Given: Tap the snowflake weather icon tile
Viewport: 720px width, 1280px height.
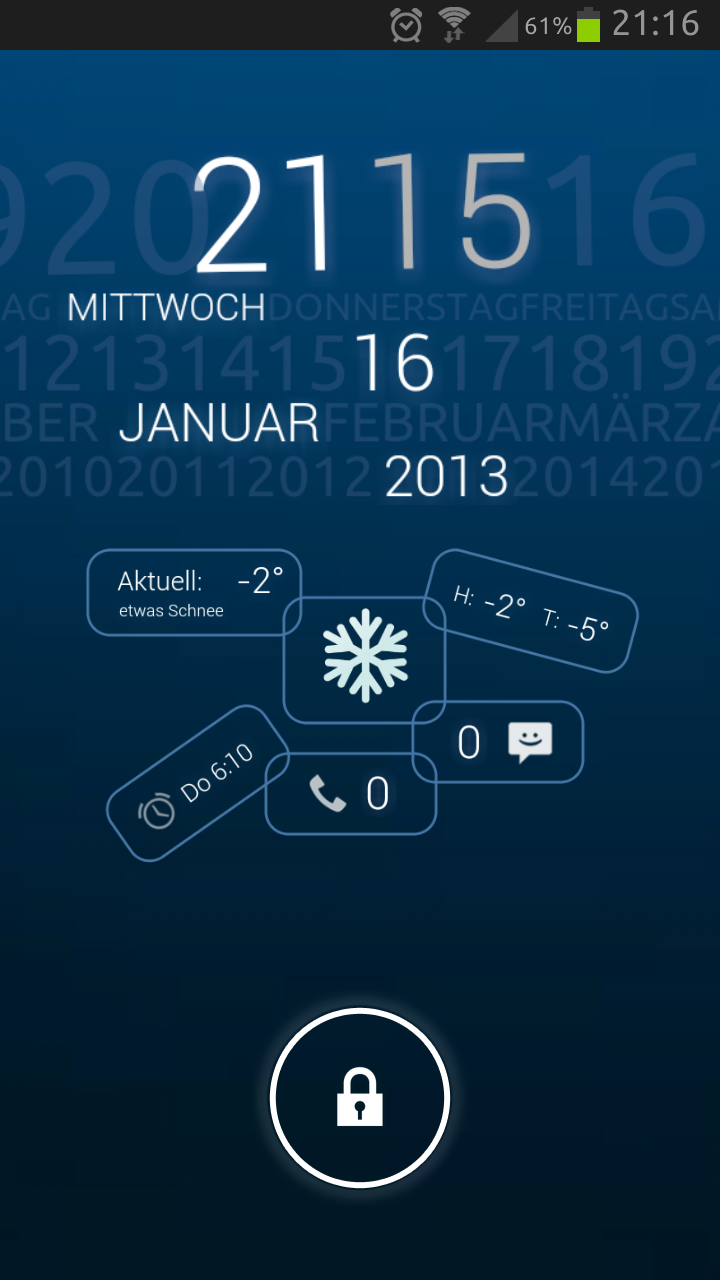Looking at the screenshot, I should click(365, 660).
